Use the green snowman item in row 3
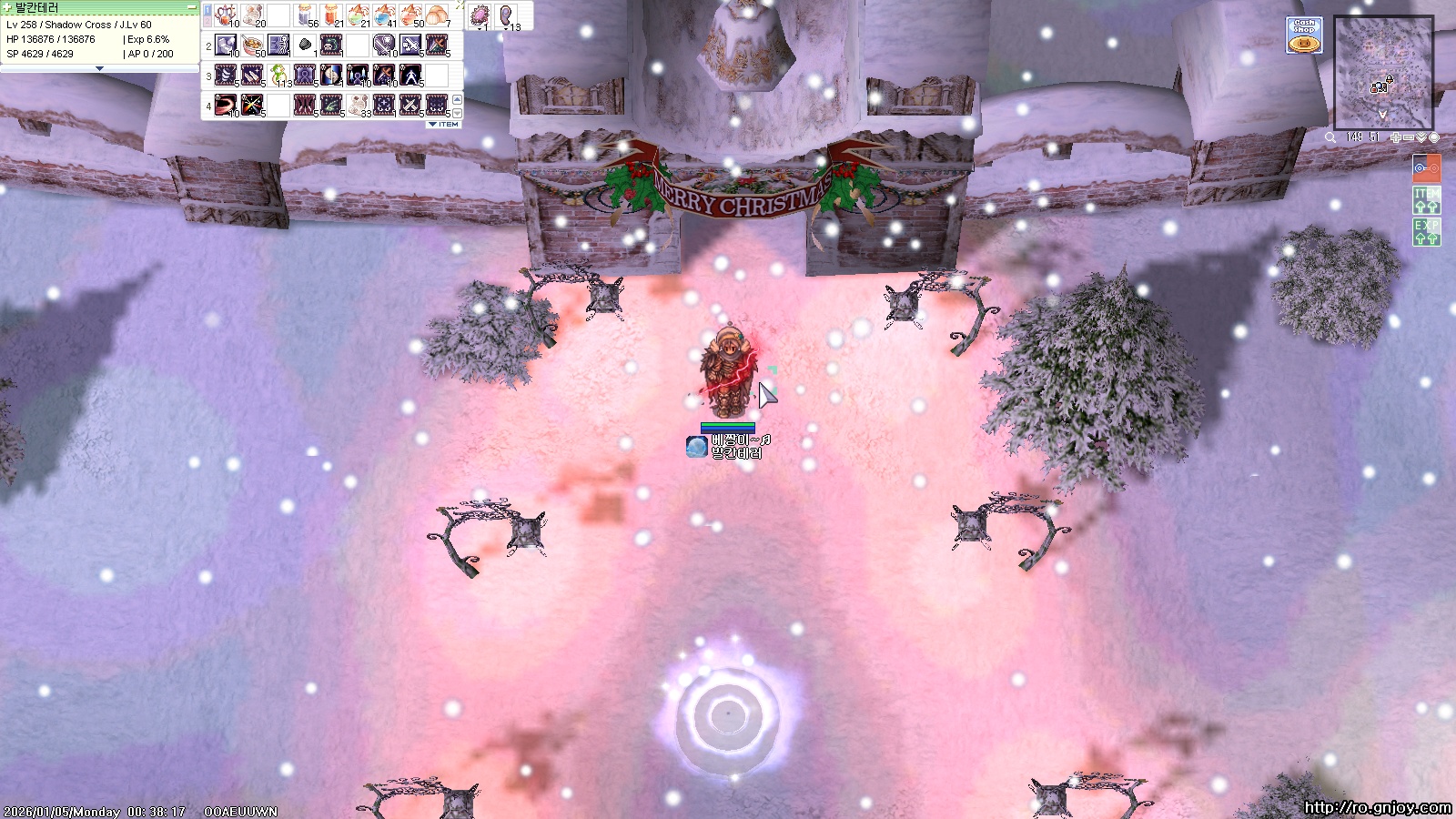Image resolution: width=1456 pixels, height=819 pixels. 278,76
